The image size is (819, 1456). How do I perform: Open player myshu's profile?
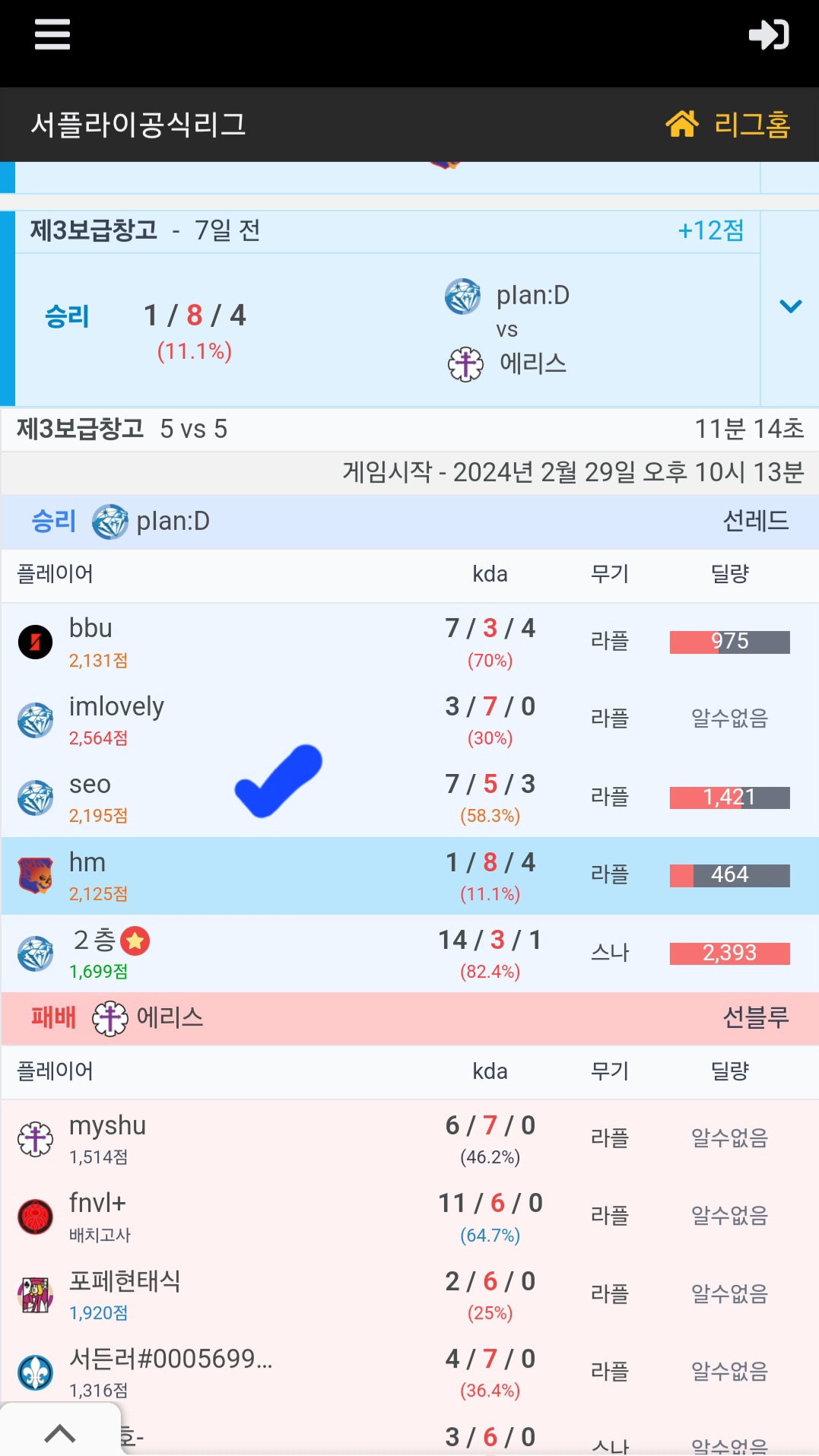(x=107, y=1126)
